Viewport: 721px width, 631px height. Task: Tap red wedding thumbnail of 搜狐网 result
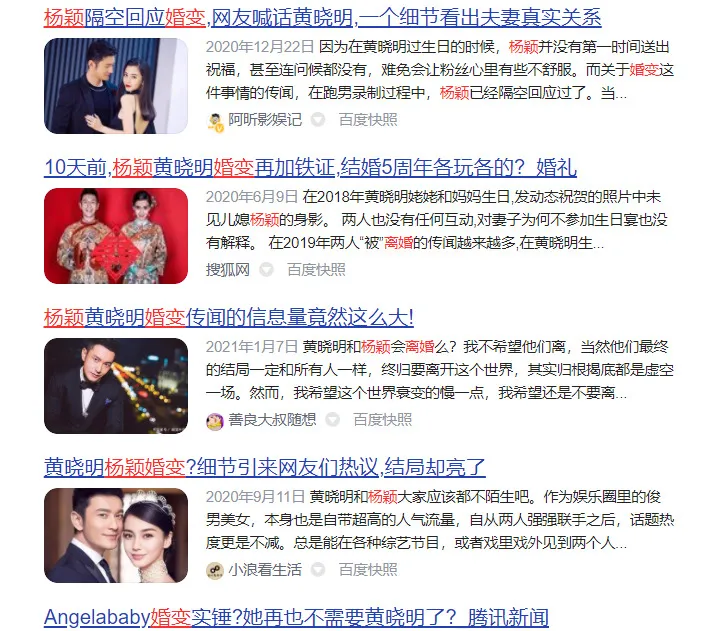116,236
